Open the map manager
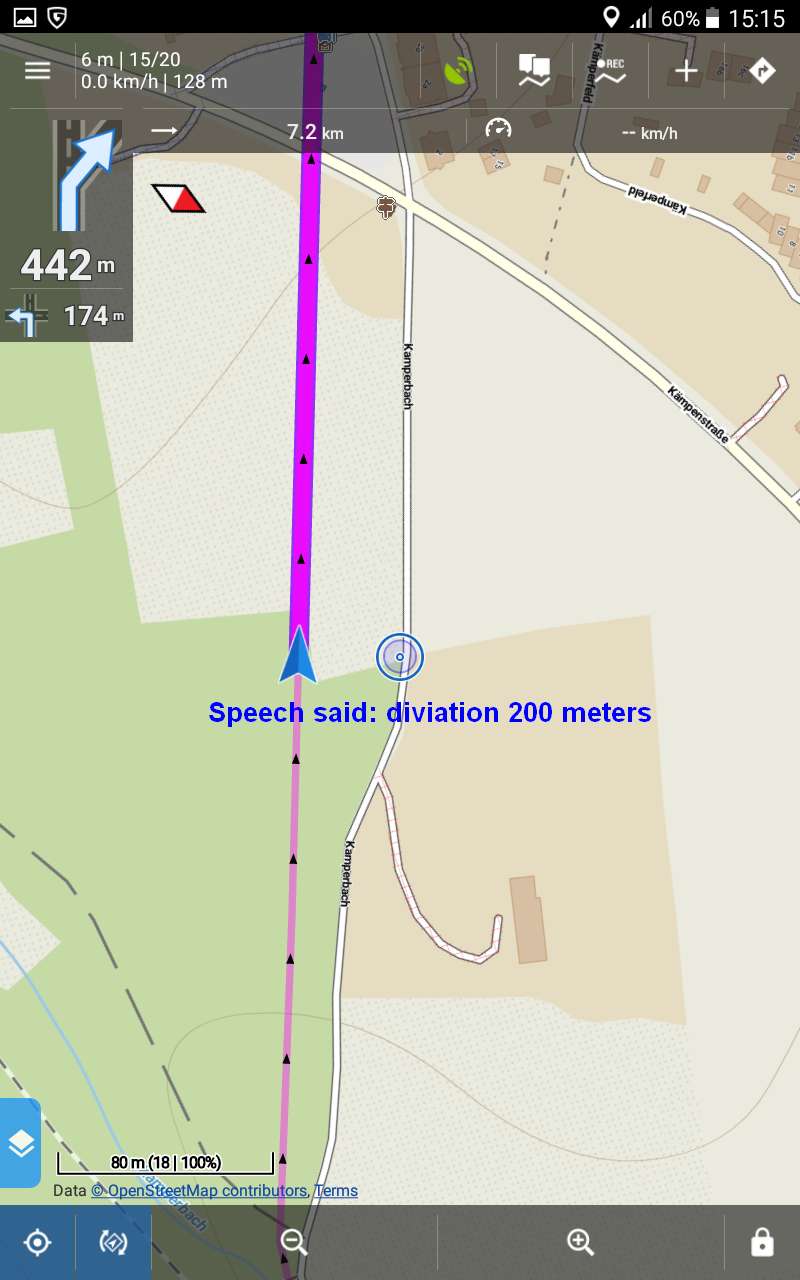 (x=534, y=71)
